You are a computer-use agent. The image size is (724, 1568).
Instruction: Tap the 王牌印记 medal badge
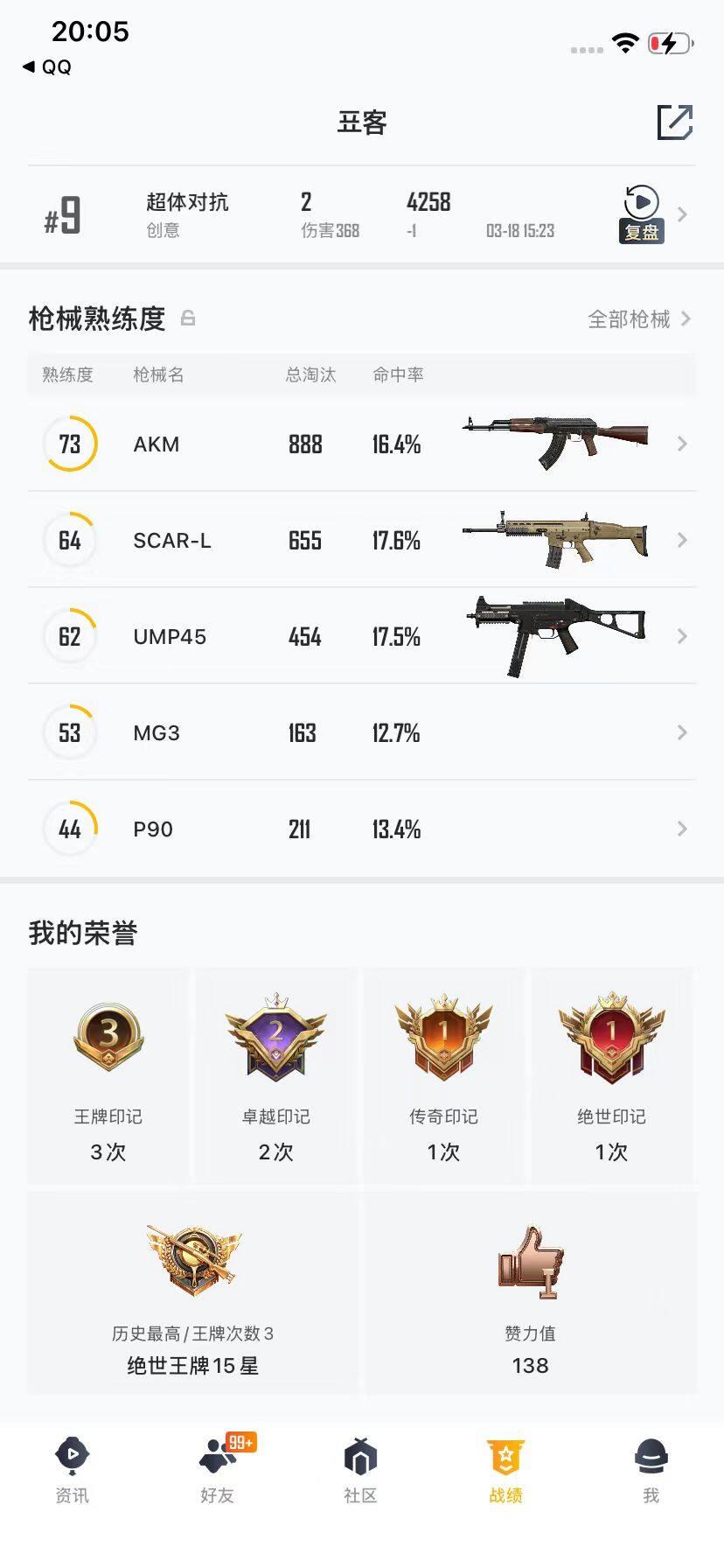107,1037
